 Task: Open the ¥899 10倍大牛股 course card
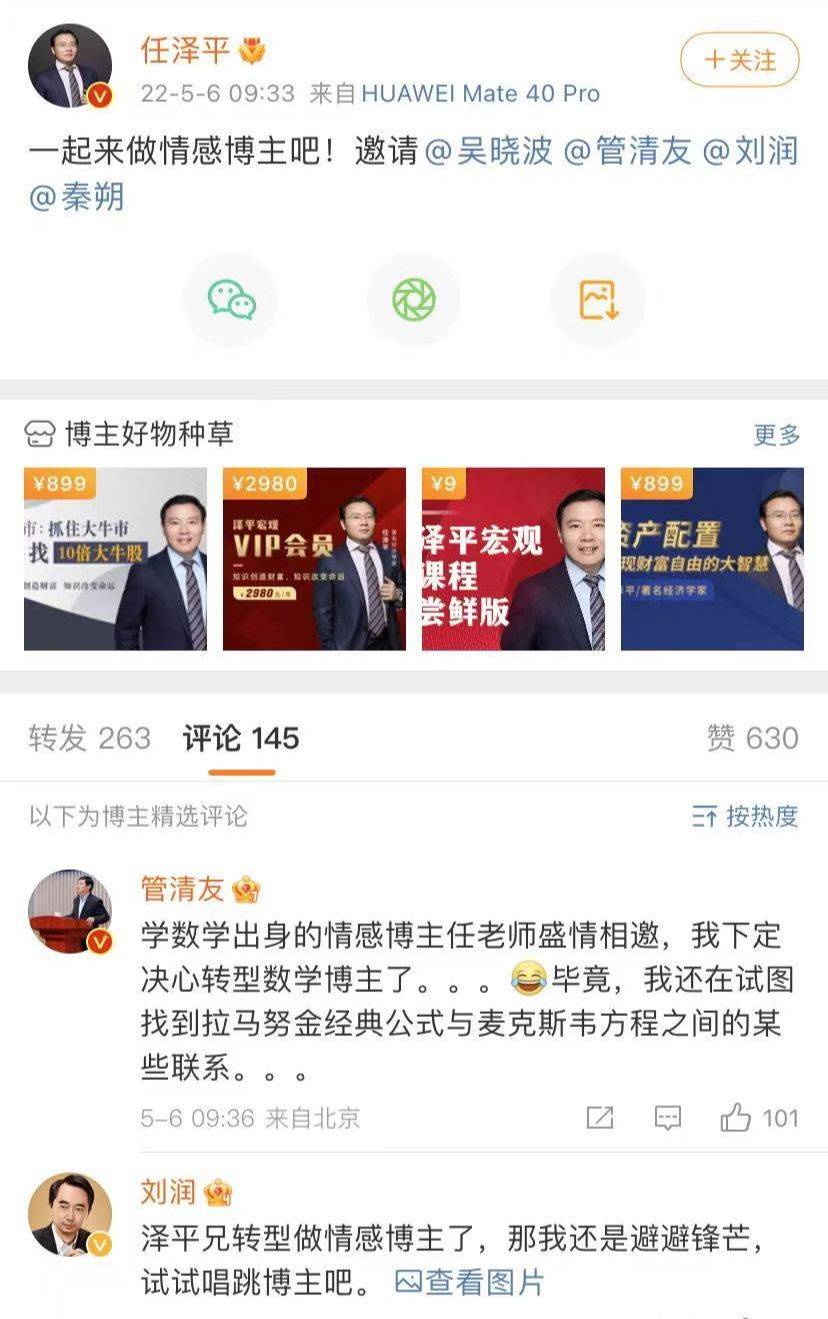click(x=115, y=559)
